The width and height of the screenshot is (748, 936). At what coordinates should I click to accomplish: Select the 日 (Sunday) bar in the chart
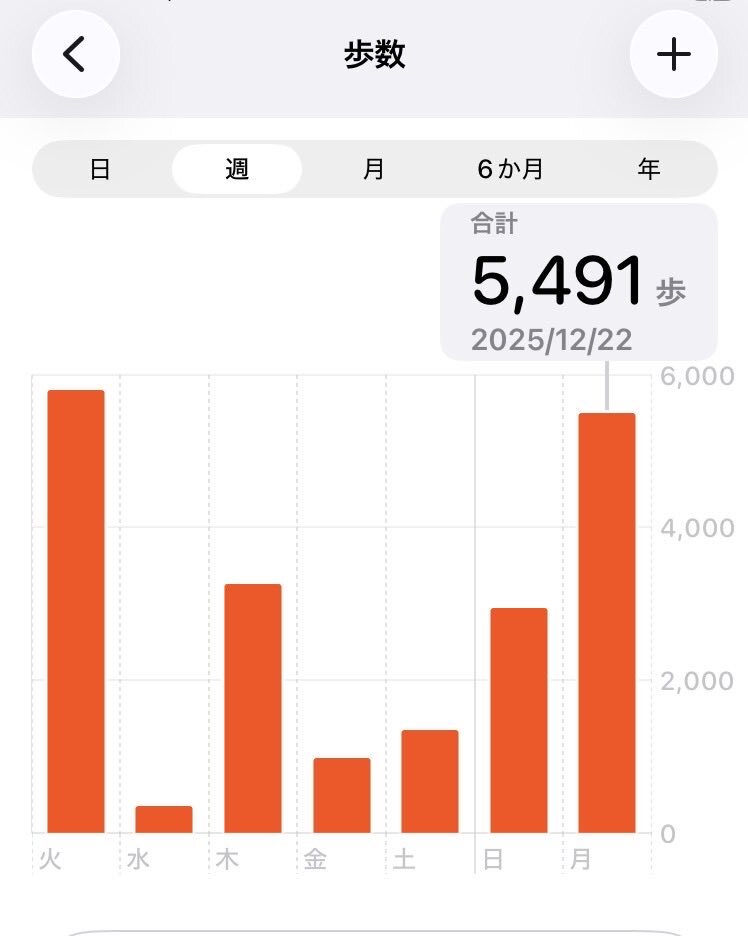(x=518, y=720)
